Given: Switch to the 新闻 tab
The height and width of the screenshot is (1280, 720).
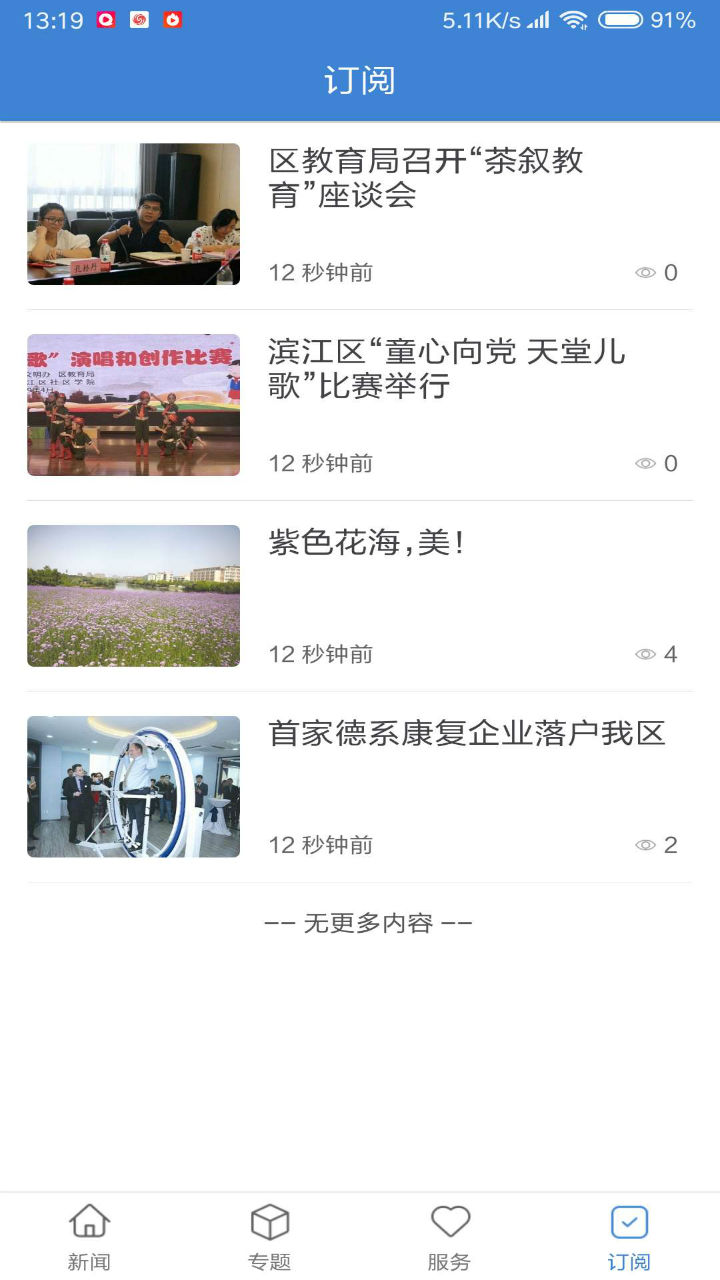Looking at the screenshot, I should click(x=89, y=1236).
